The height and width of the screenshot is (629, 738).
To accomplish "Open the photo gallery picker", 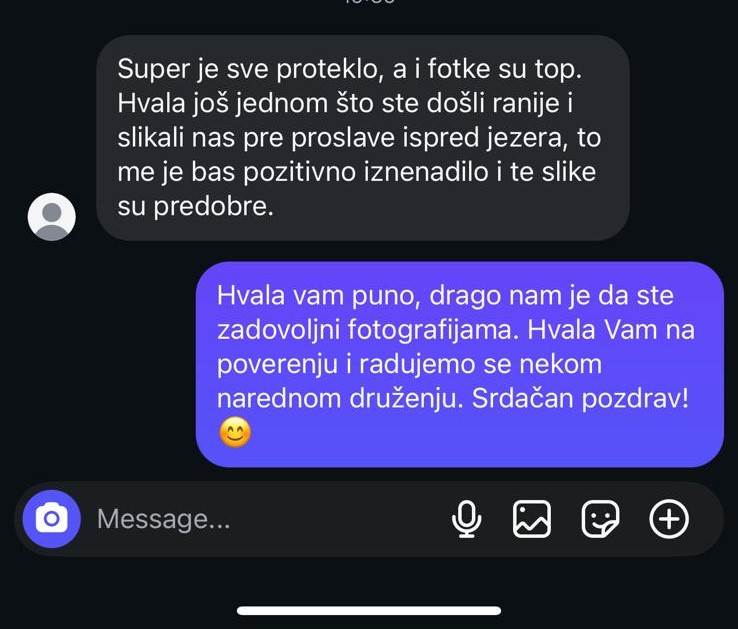I will click(532, 518).
